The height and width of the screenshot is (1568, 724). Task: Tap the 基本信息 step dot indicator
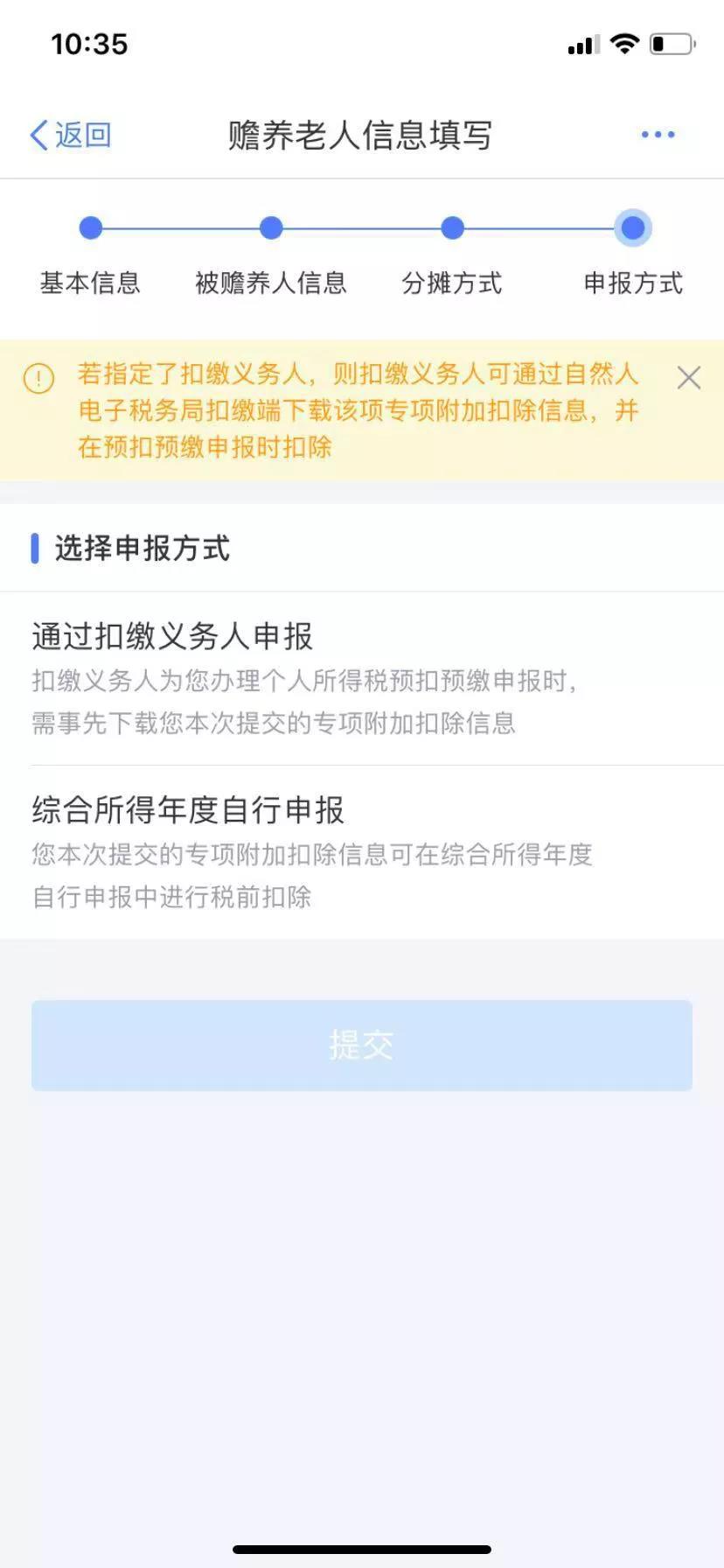(x=89, y=228)
